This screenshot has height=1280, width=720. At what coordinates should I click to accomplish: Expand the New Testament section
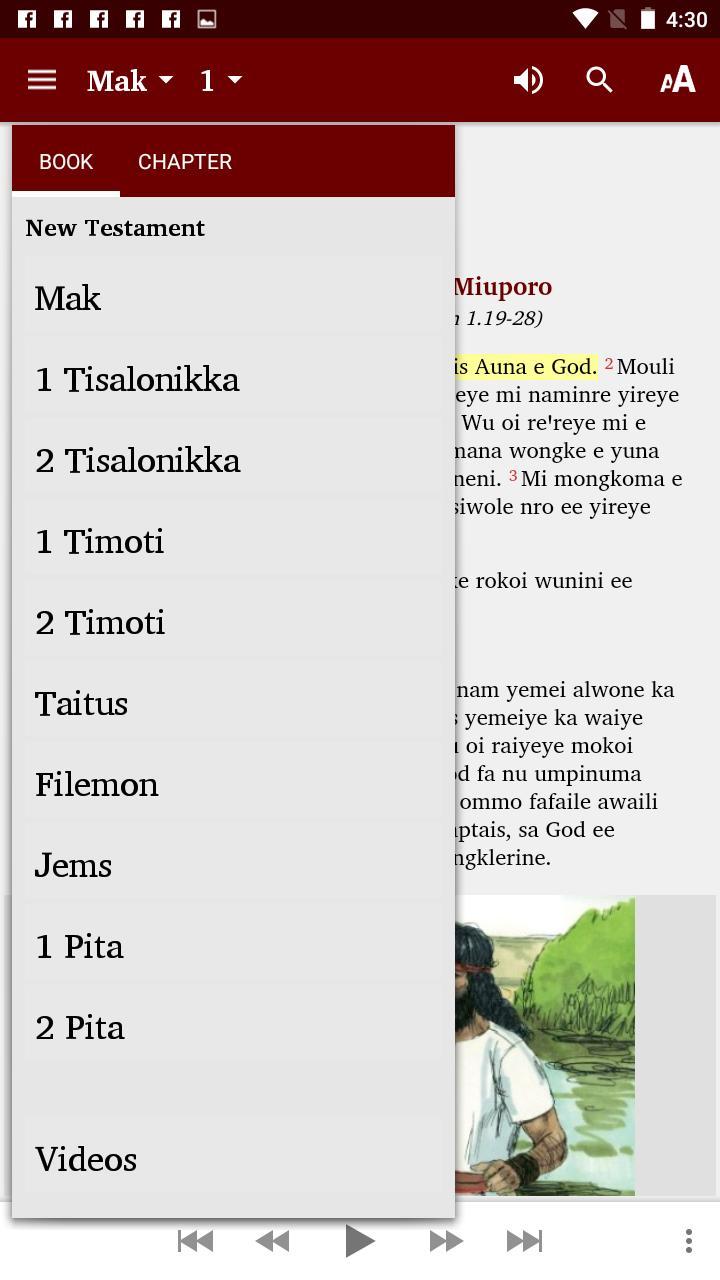tap(115, 228)
